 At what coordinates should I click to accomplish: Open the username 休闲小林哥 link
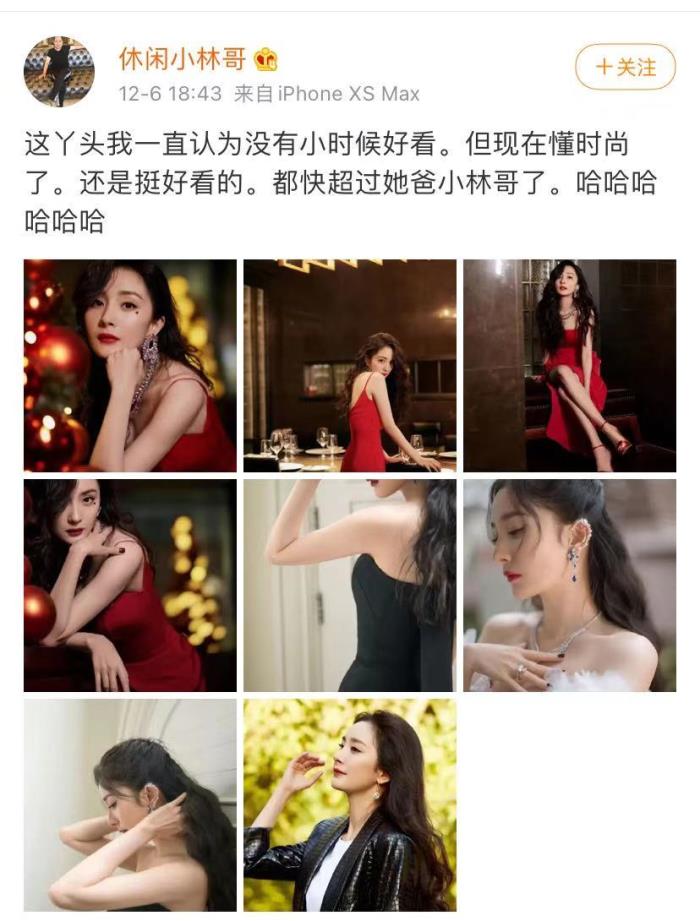[x=182, y=61]
